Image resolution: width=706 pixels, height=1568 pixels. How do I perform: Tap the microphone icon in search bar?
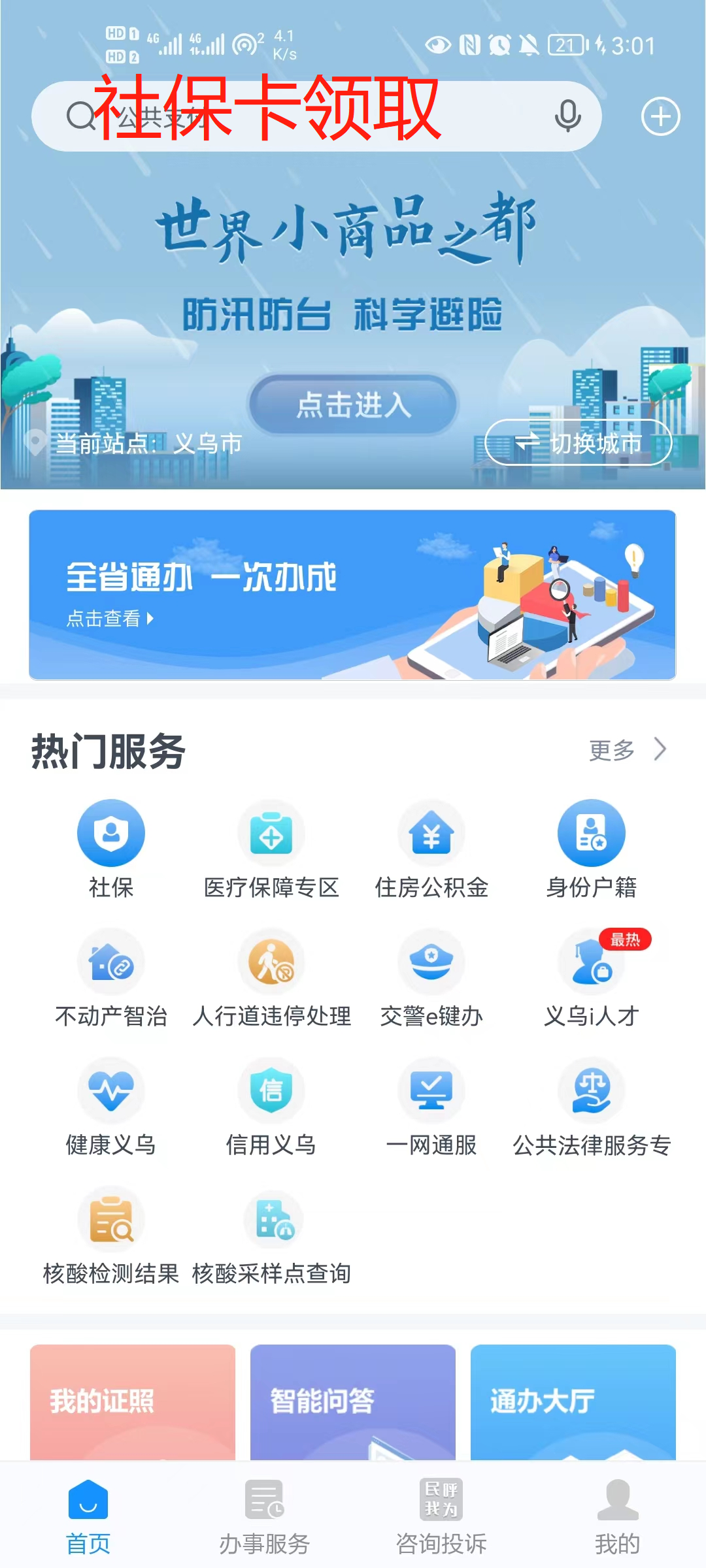[x=567, y=116]
